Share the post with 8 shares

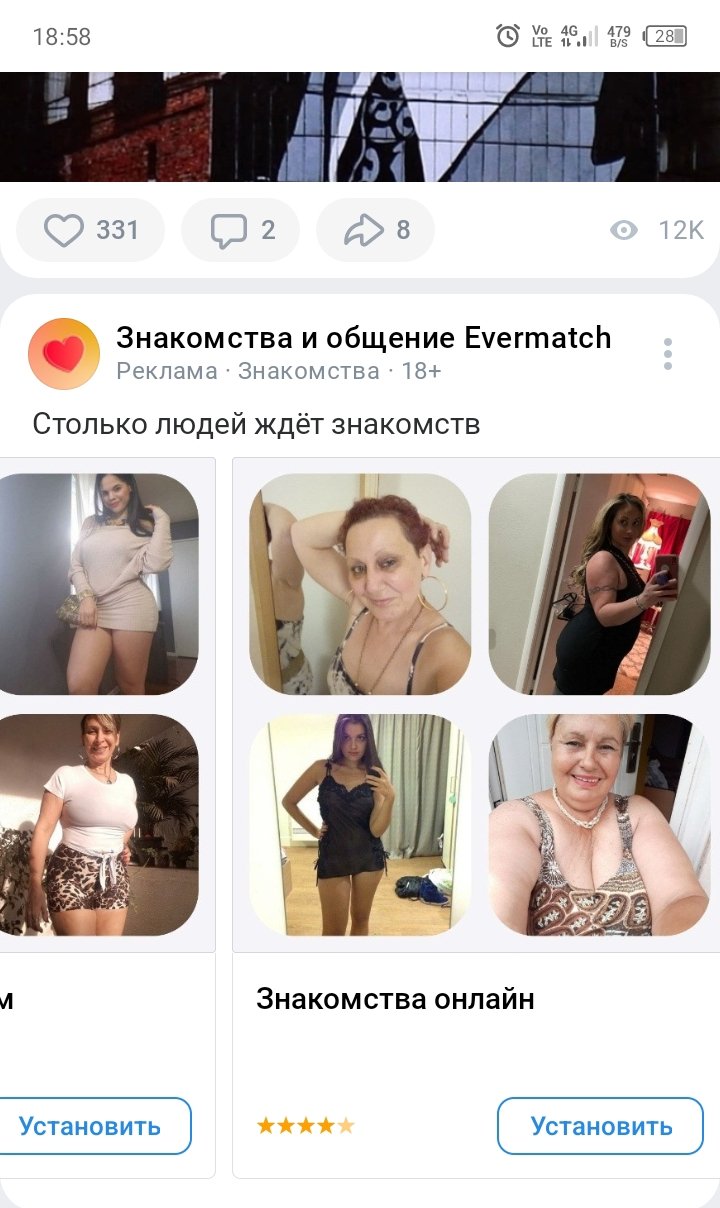point(375,231)
